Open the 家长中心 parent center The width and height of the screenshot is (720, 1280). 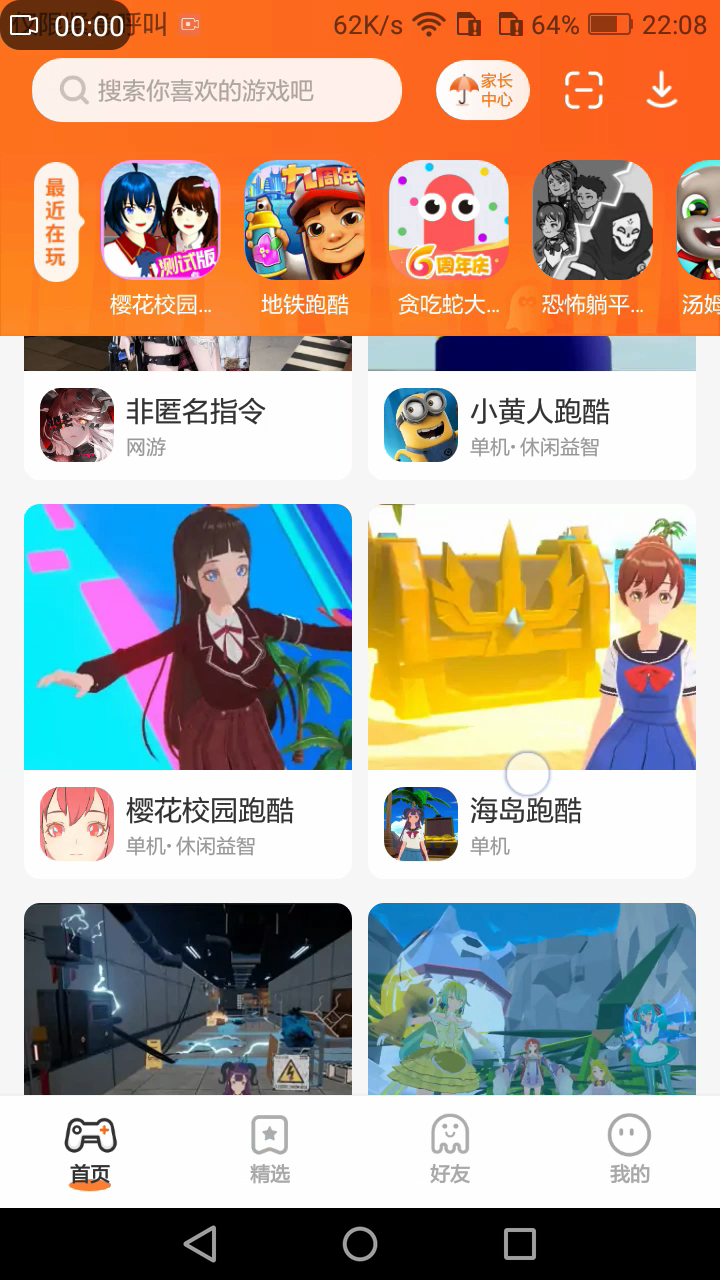point(482,91)
